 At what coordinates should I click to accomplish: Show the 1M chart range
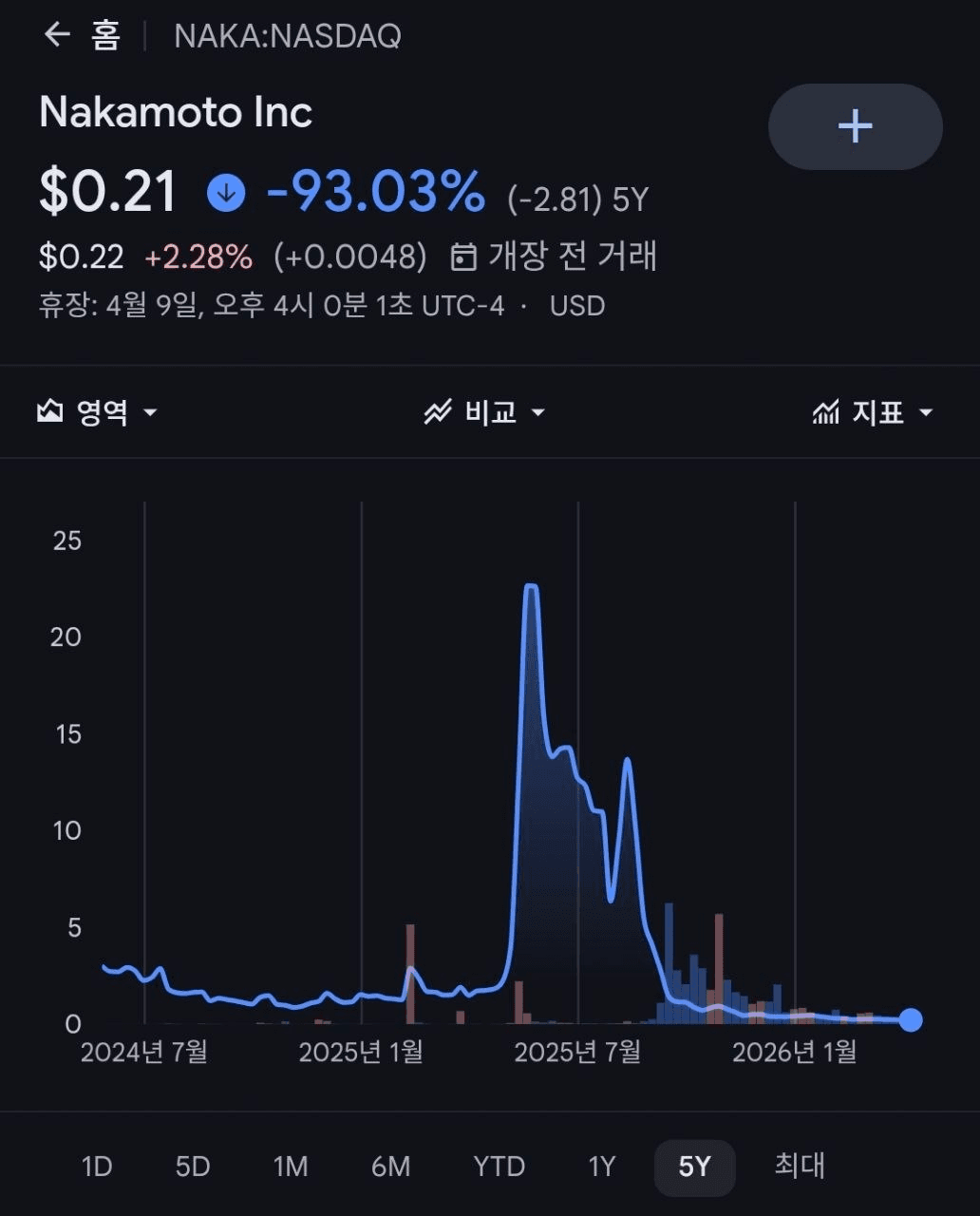coord(291,1167)
